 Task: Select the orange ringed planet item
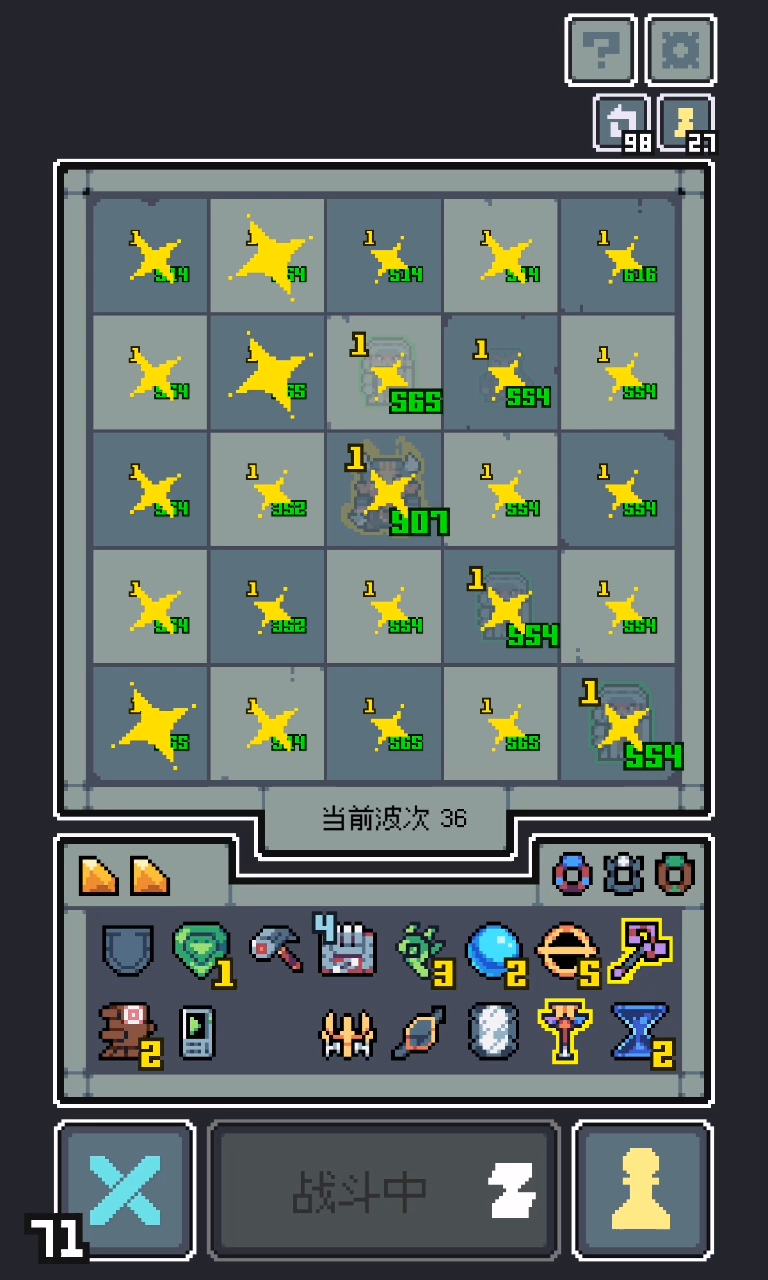[565, 949]
